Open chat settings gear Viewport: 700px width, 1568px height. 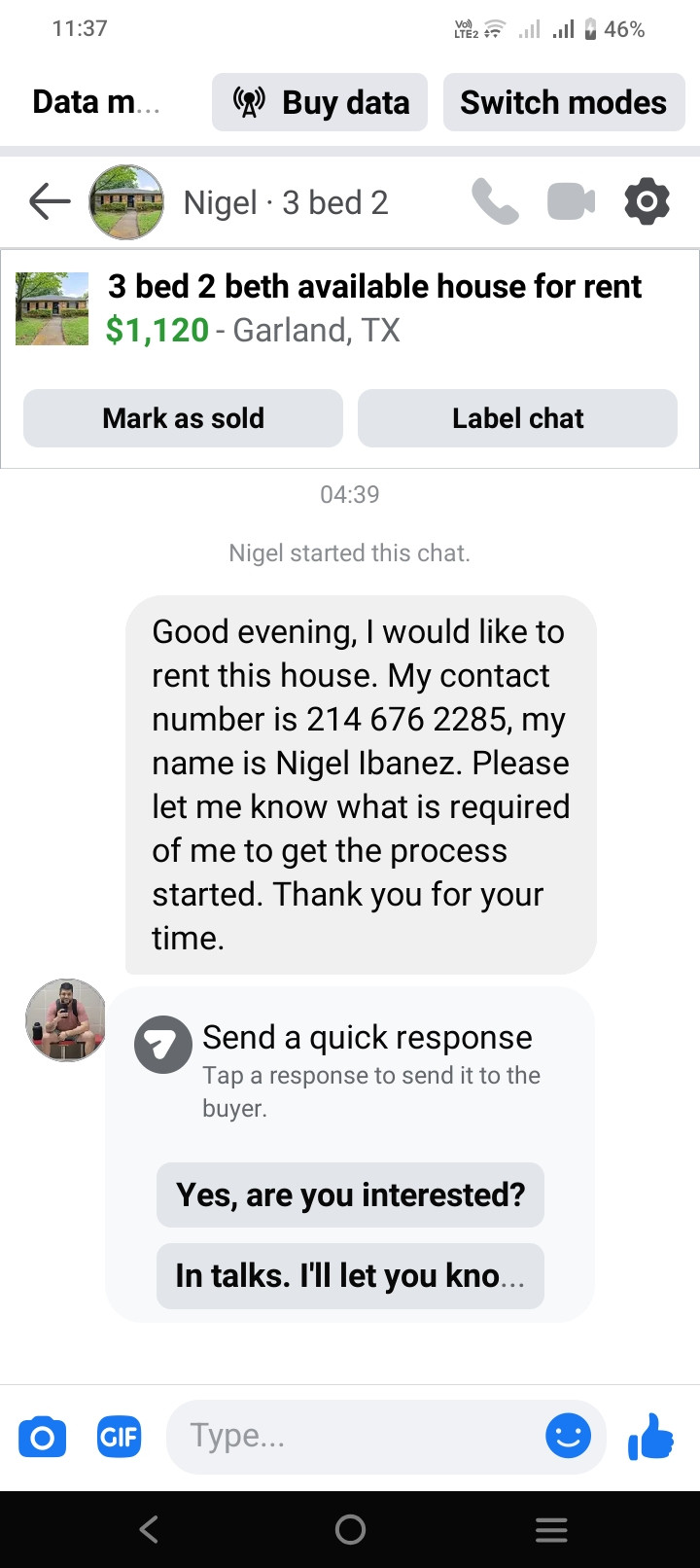click(647, 202)
